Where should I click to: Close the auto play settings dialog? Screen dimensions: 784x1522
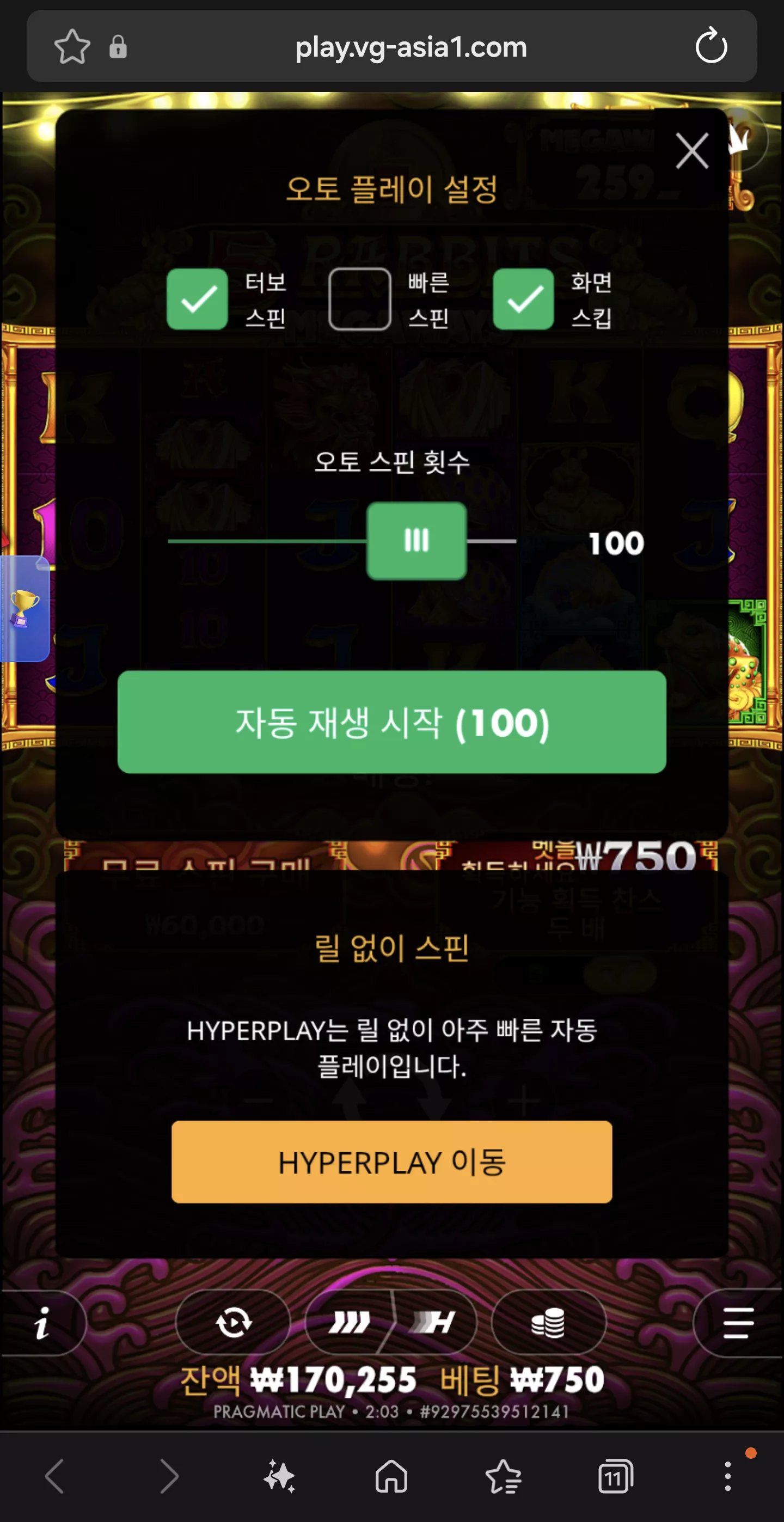click(692, 151)
